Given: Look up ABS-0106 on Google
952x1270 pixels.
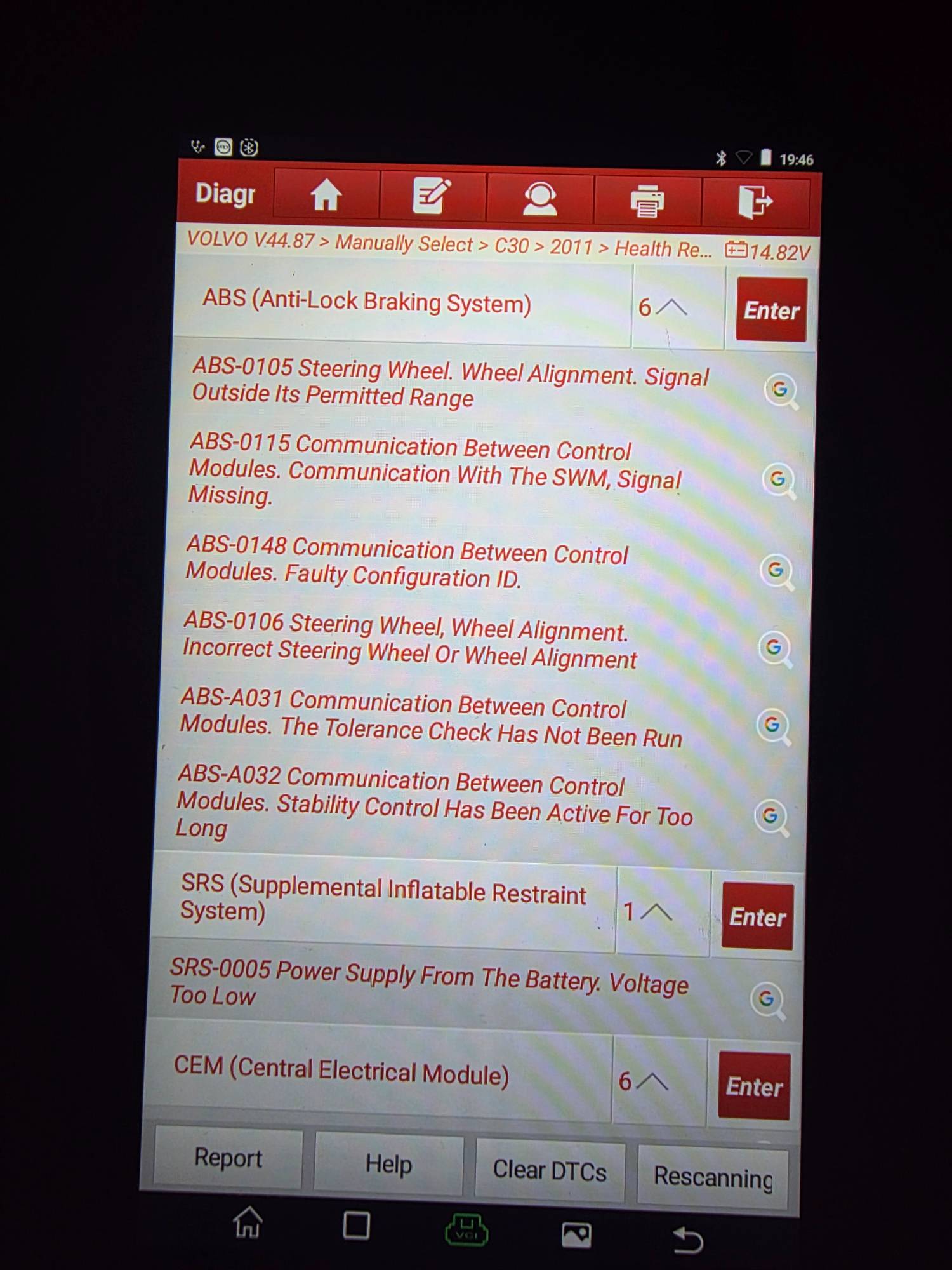Looking at the screenshot, I should 774,648.
